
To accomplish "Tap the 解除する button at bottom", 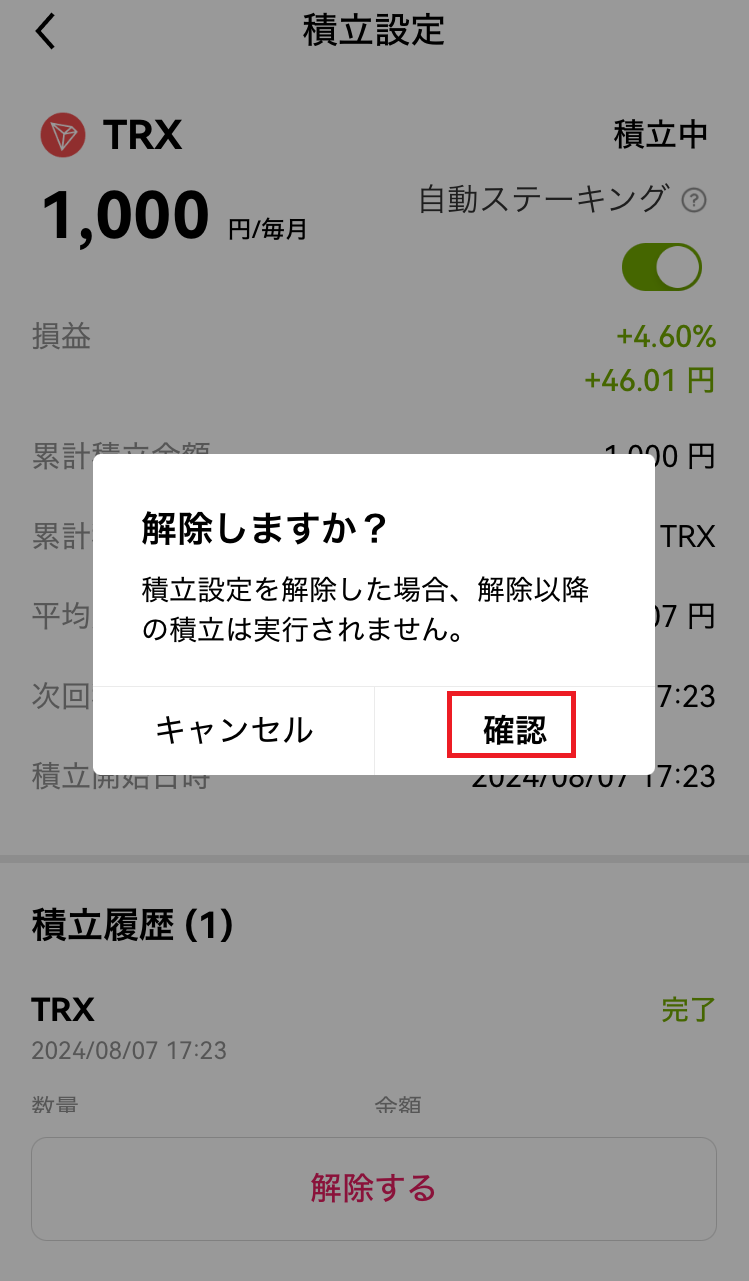I will (x=374, y=1188).
